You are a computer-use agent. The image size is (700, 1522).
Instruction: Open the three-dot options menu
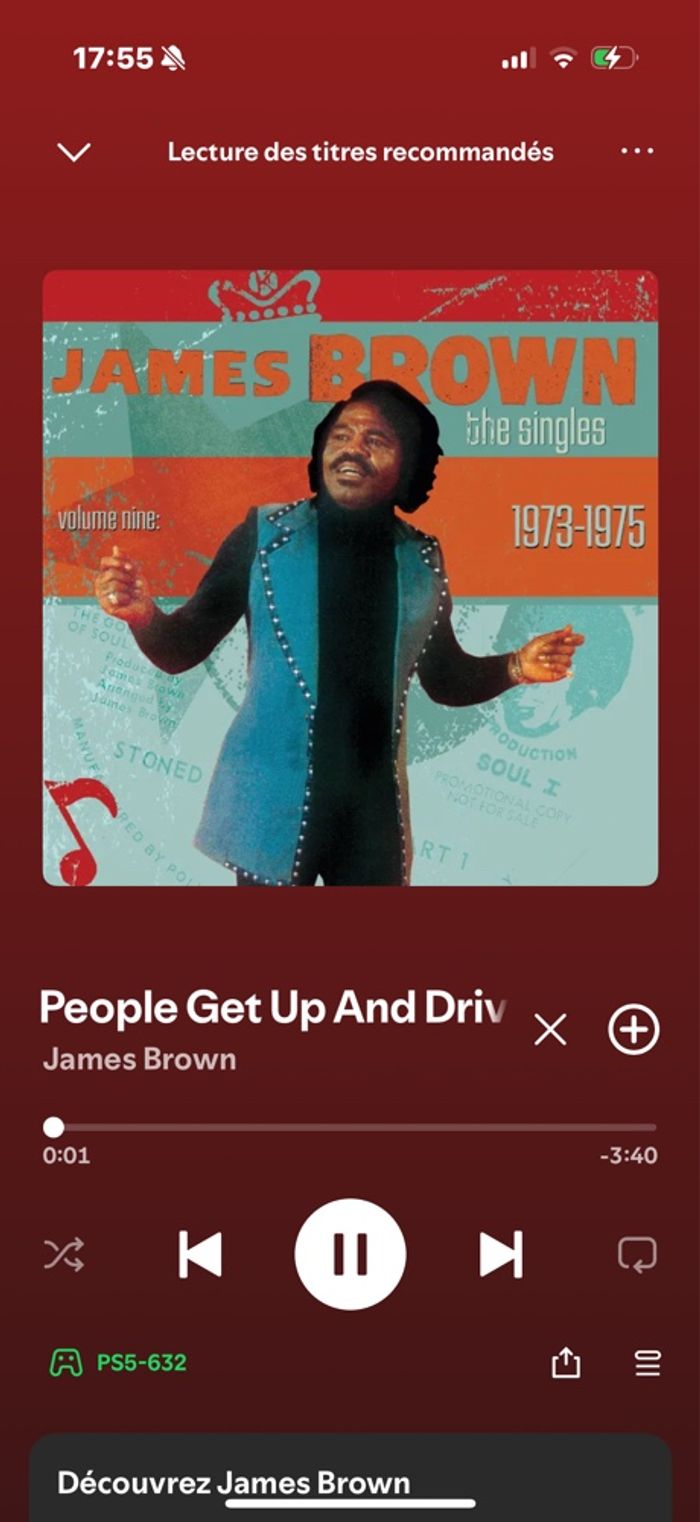coord(636,152)
